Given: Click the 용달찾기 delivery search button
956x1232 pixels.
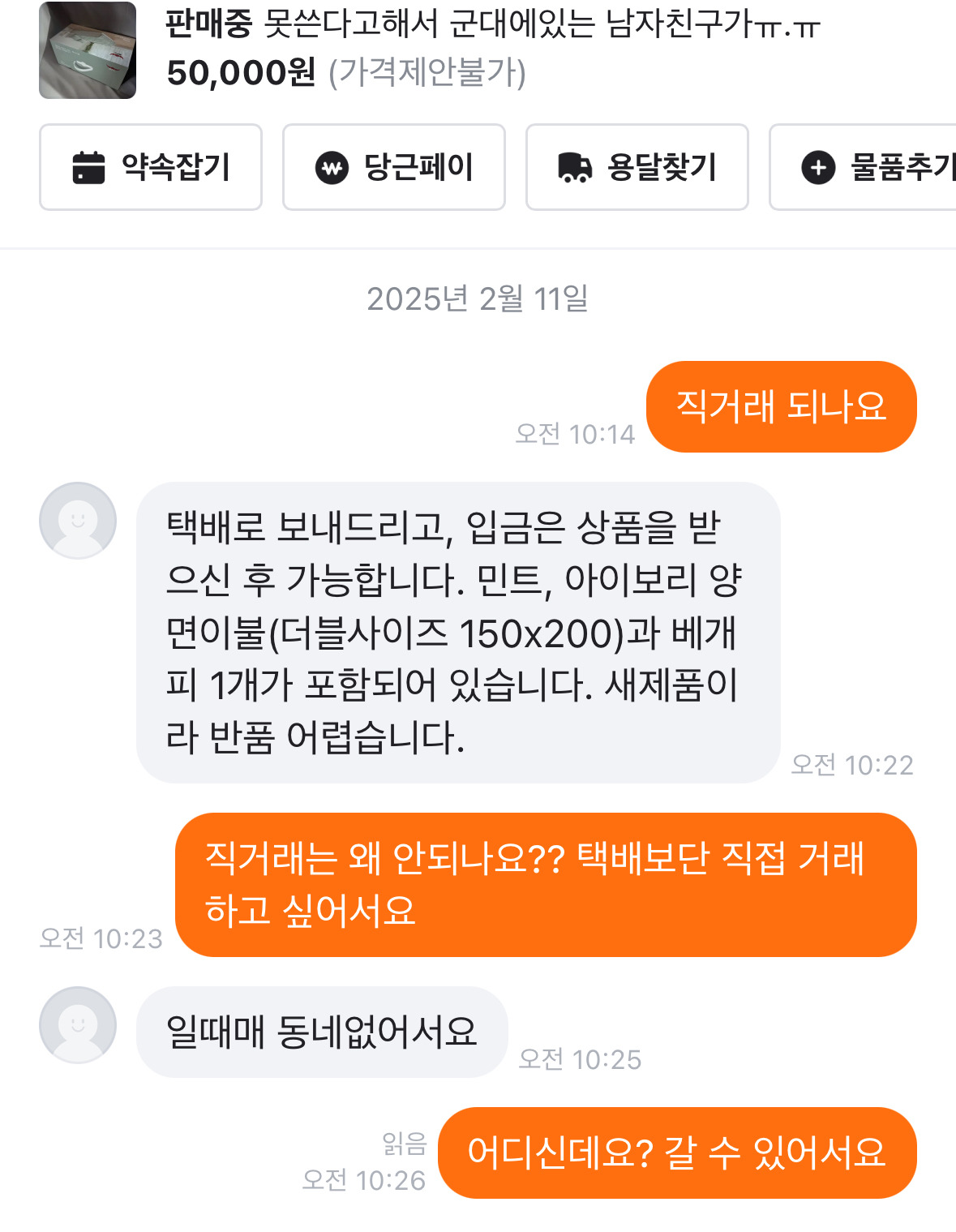Looking at the screenshot, I should [637, 167].
